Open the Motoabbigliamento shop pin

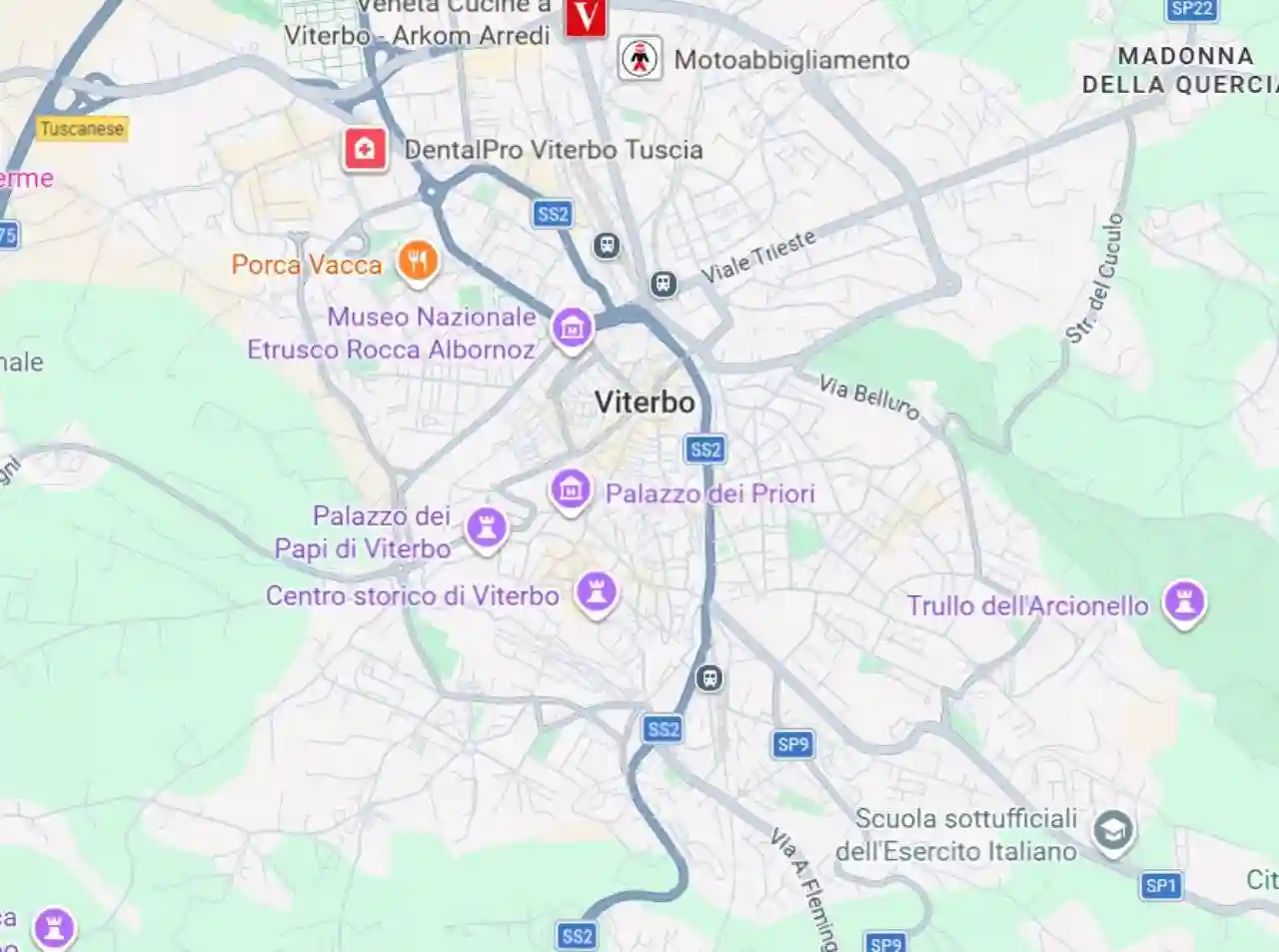tap(639, 59)
